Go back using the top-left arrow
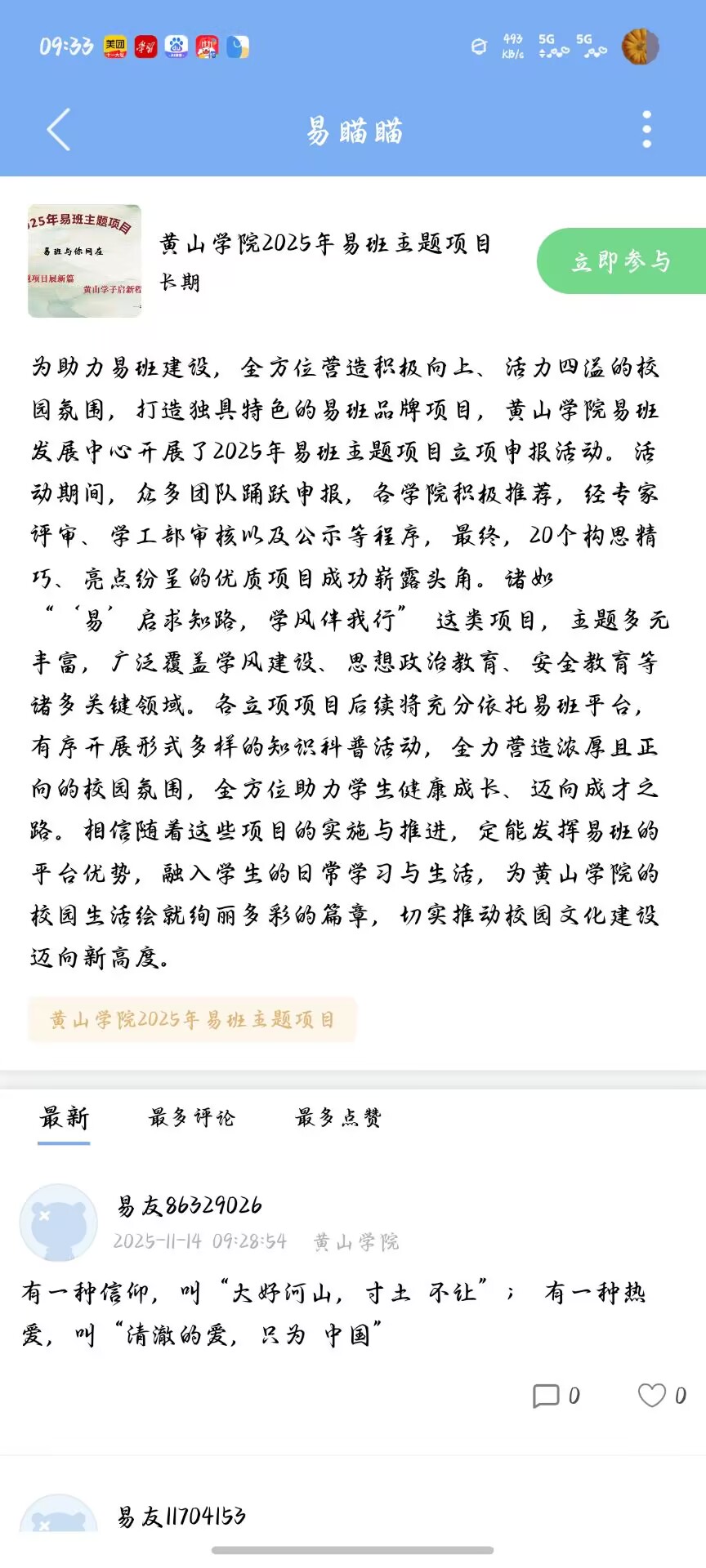The width and height of the screenshot is (706, 1568). click(x=59, y=130)
